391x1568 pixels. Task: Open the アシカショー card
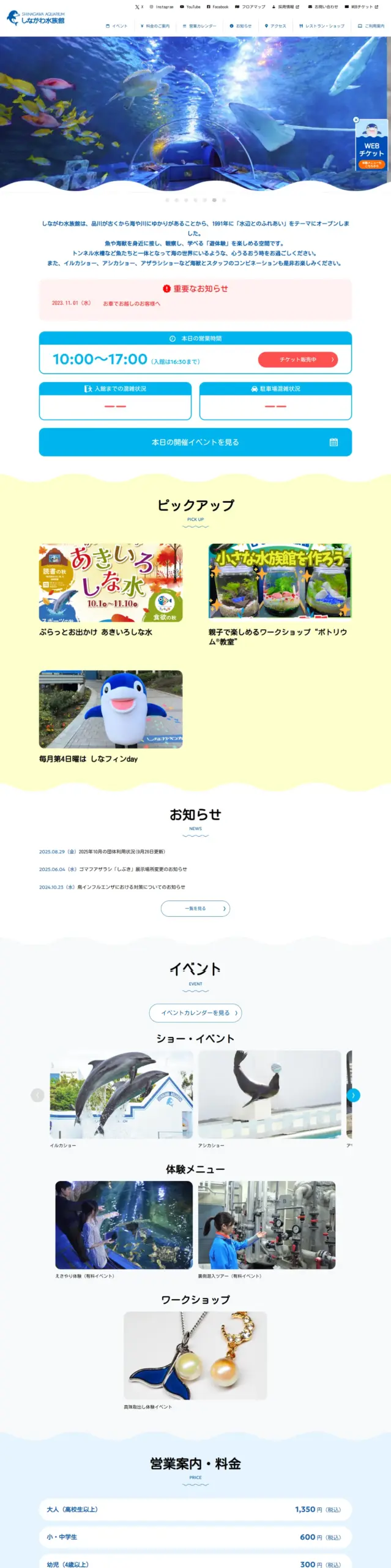click(x=269, y=1095)
